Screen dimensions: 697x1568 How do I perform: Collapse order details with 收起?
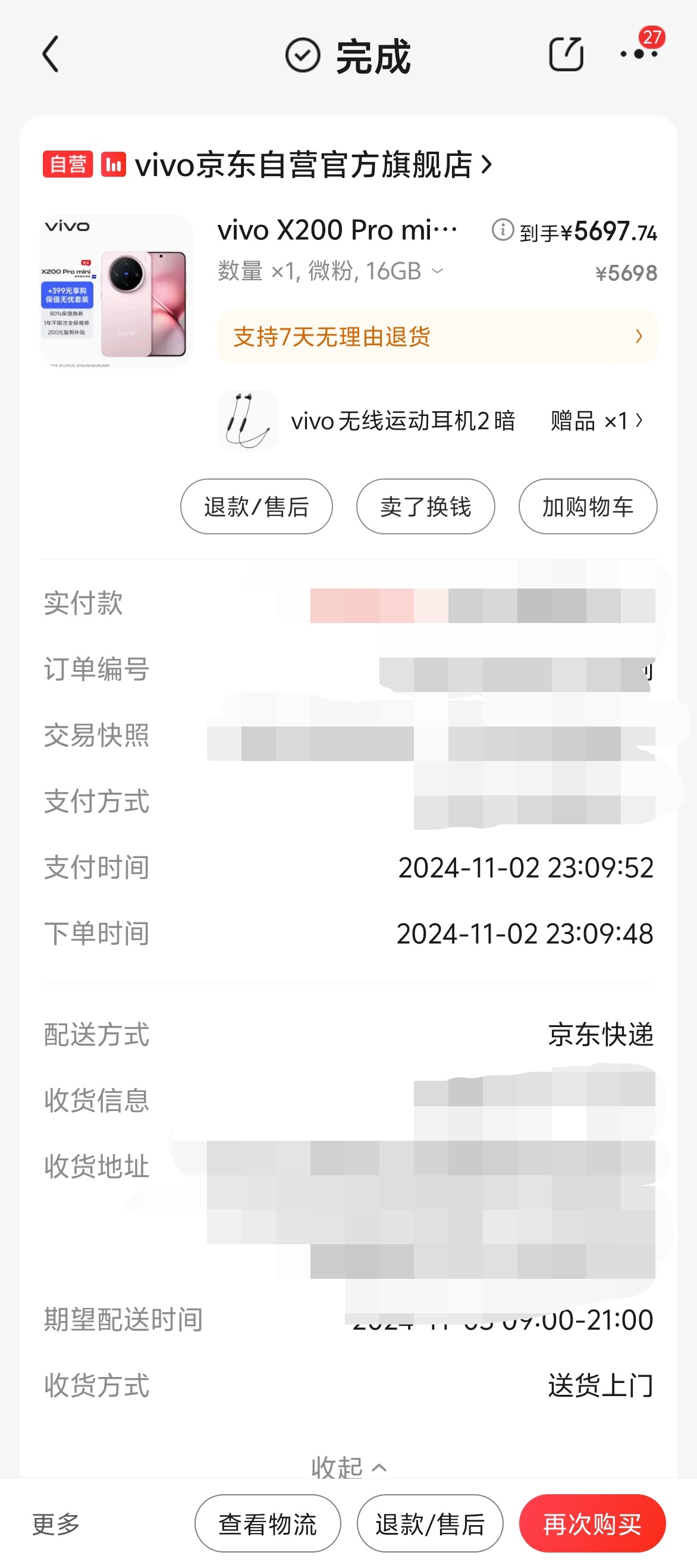(x=348, y=1466)
